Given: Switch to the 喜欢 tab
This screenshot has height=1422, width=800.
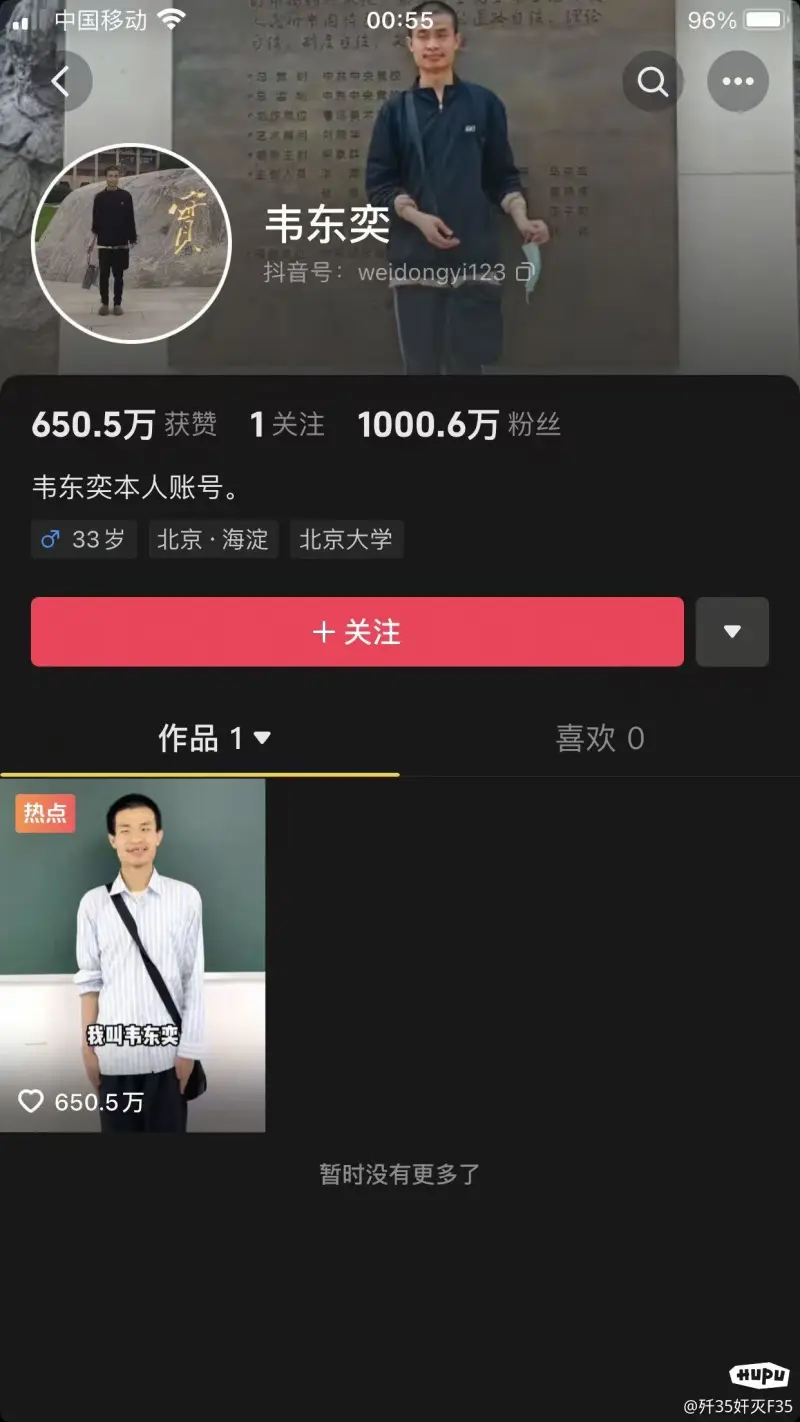Looking at the screenshot, I should coord(599,739).
